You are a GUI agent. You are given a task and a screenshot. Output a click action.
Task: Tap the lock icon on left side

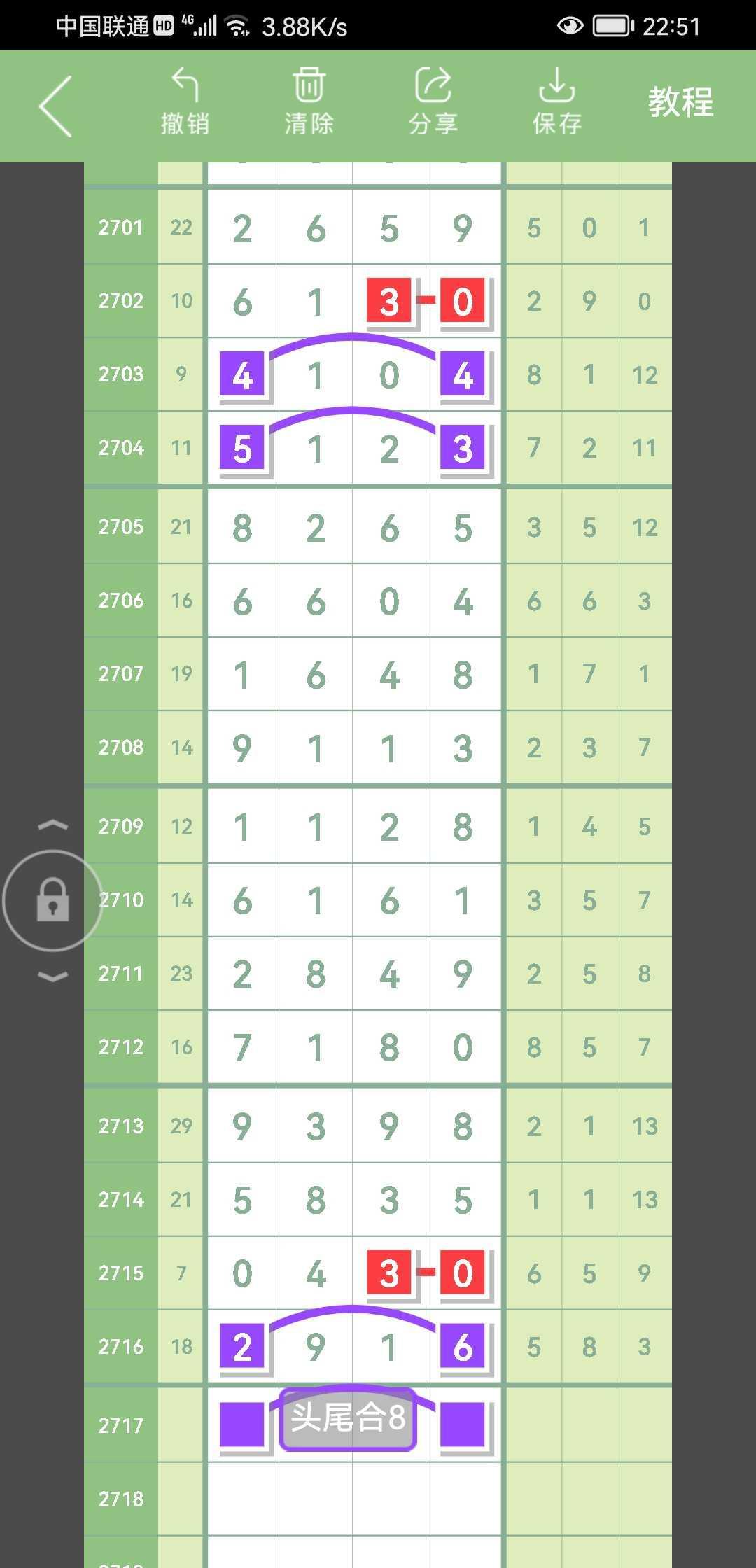[x=52, y=900]
